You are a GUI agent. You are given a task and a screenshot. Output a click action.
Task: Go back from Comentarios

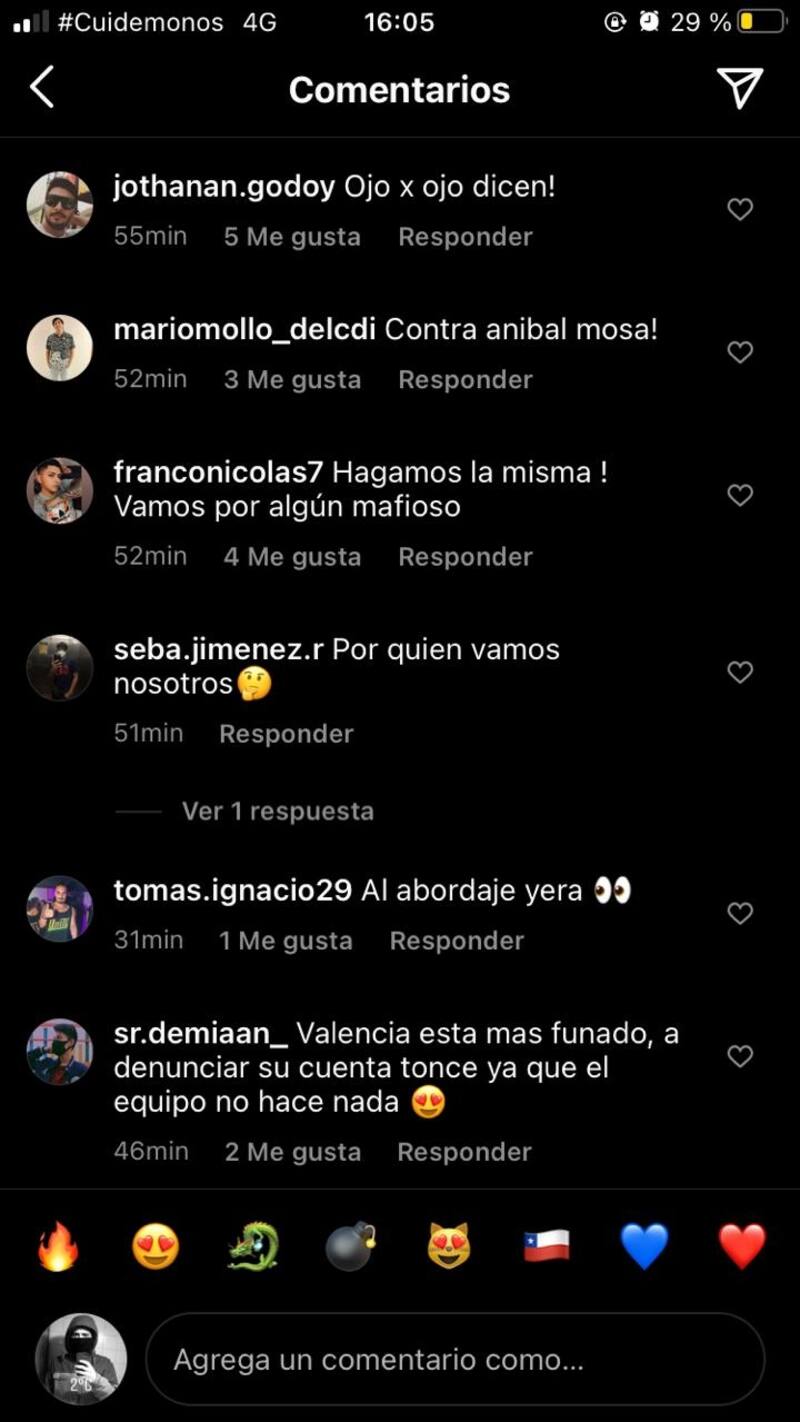(42, 88)
